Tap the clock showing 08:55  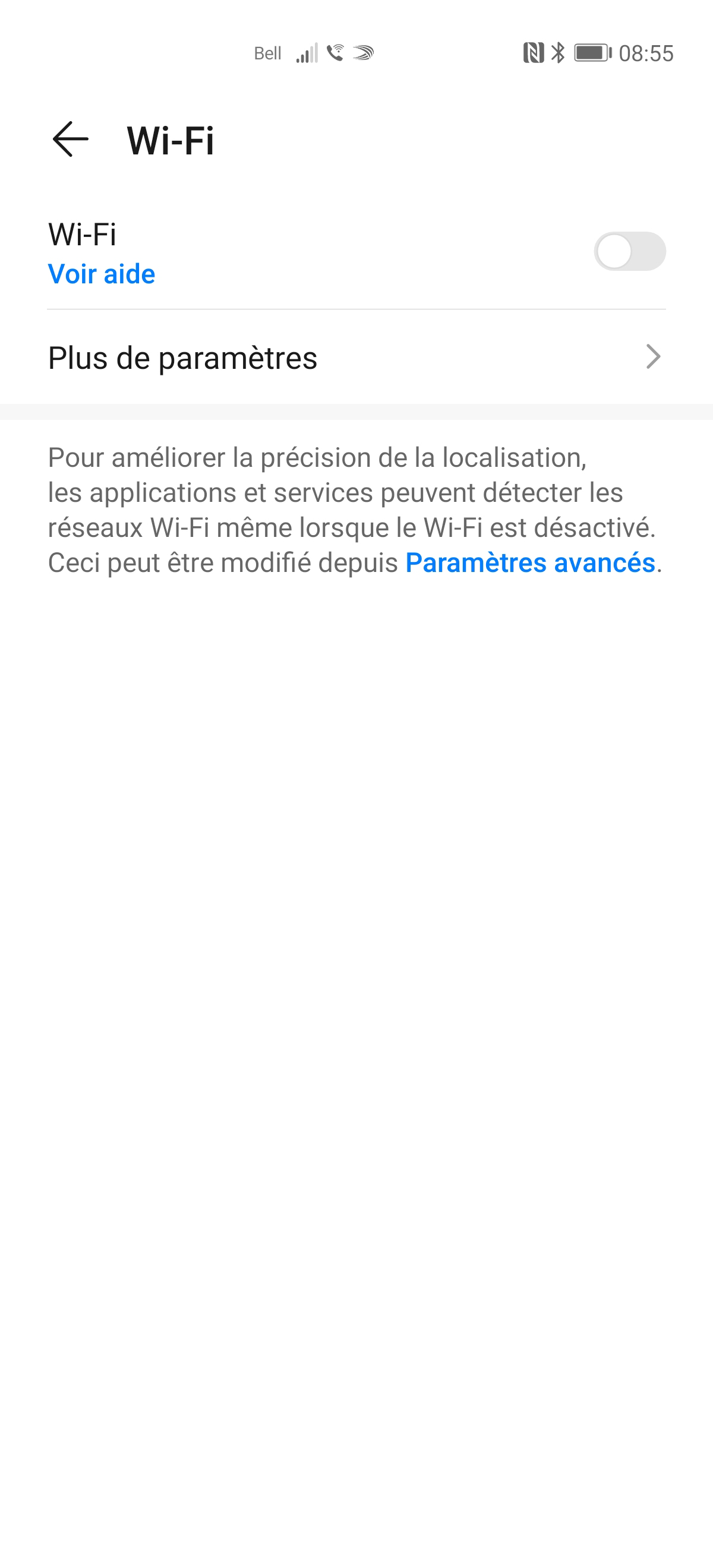click(x=647, y=53)
